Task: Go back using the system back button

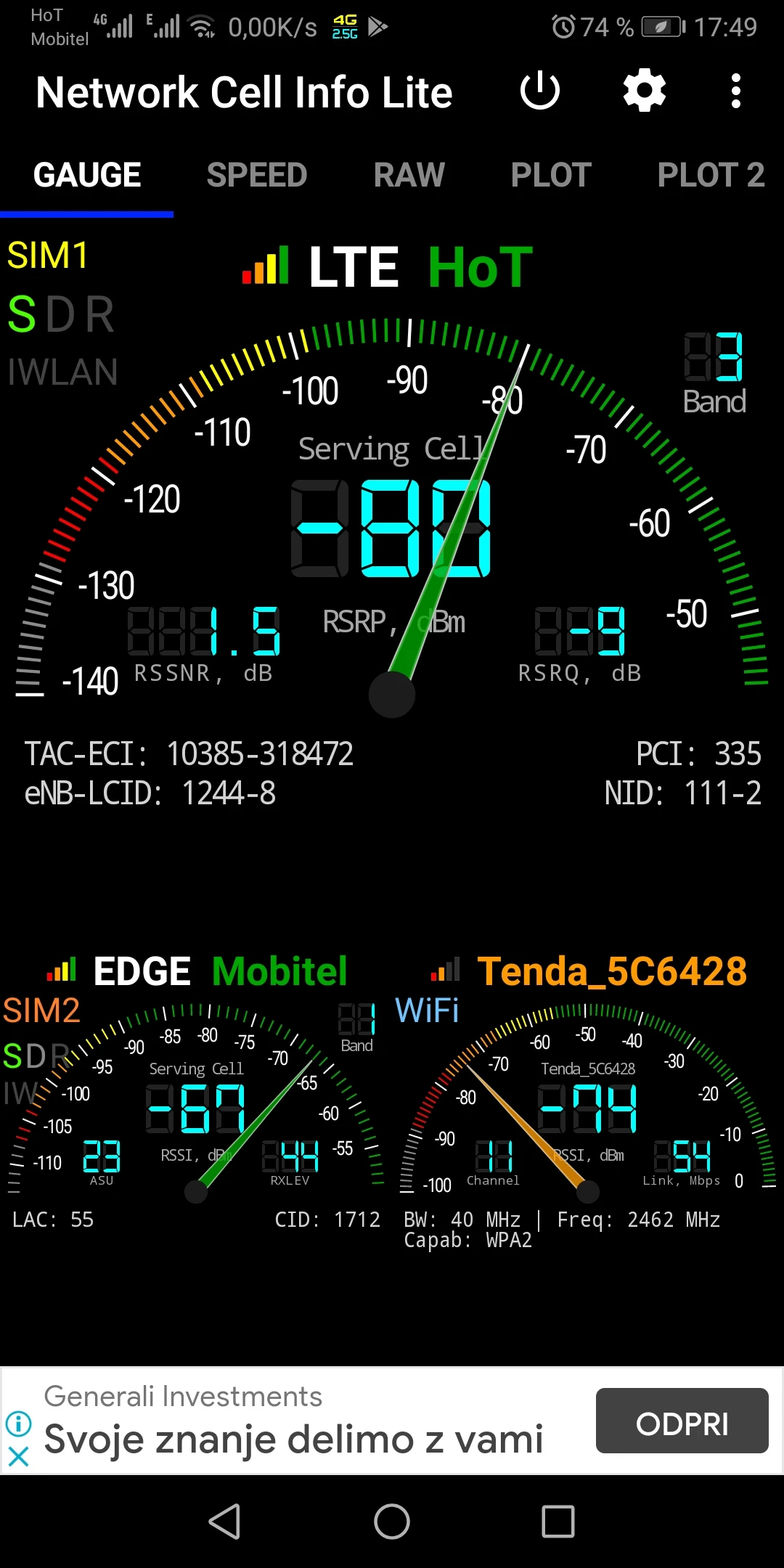Action: 225,1521
